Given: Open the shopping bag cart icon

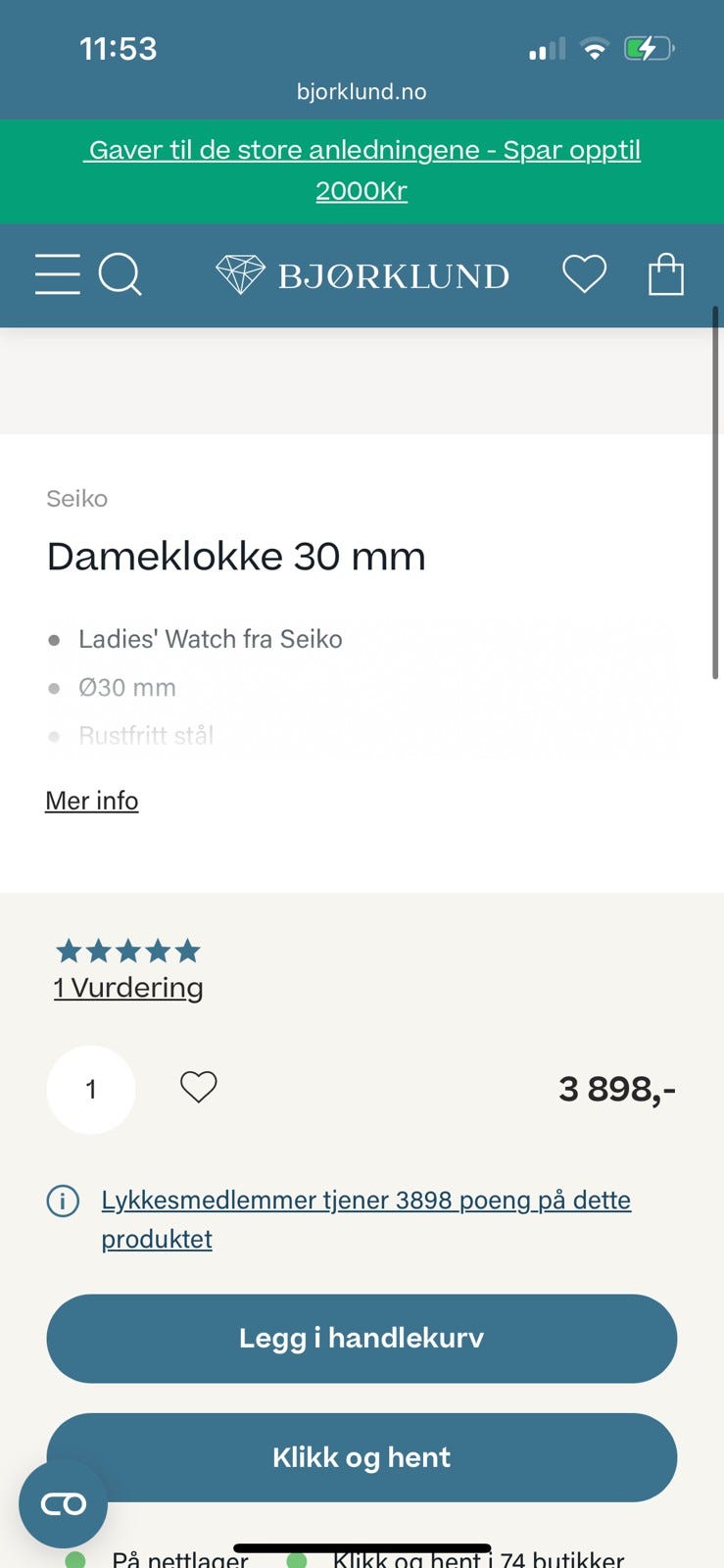Looking at the screenshot, I should pyautogui.click(x=667, y=275).
